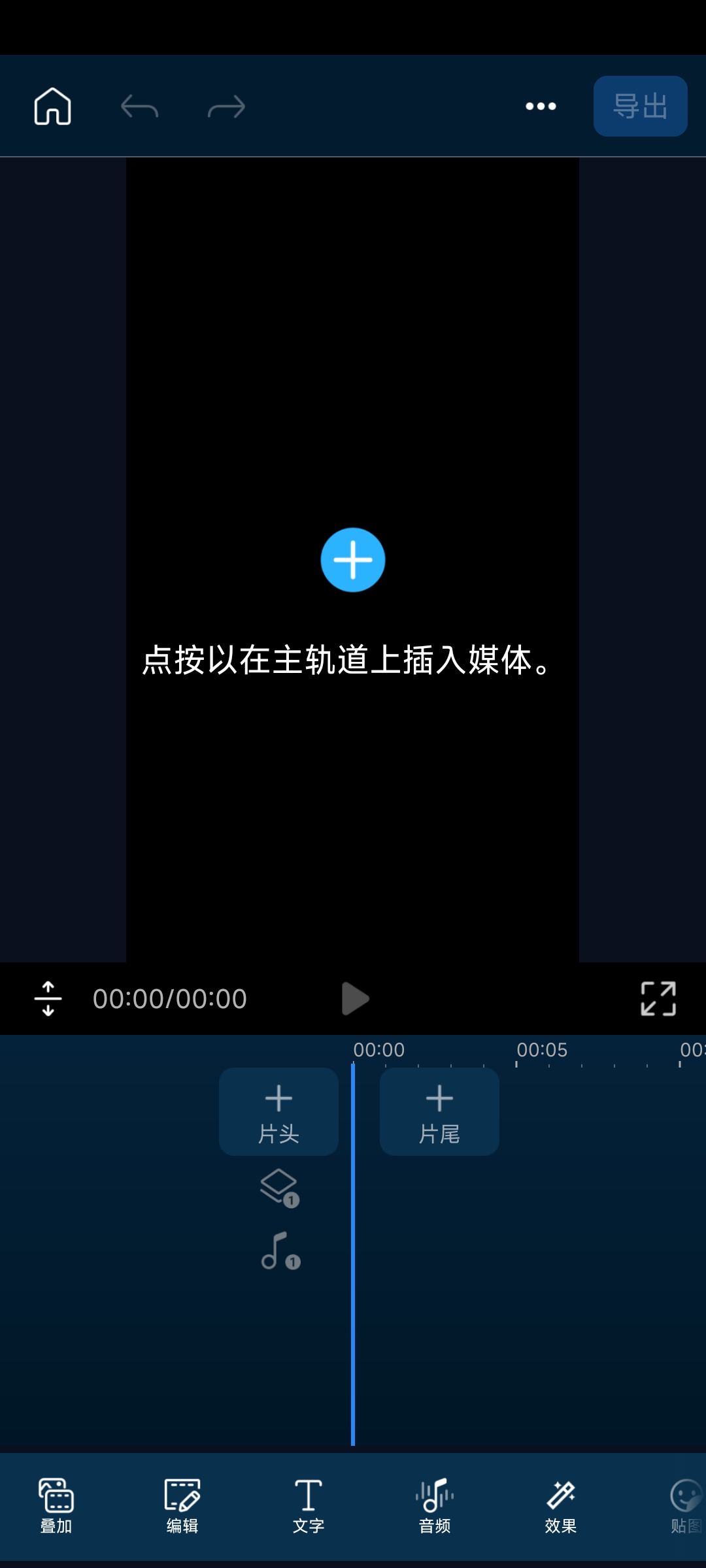Tap the music note audio track icon
This screenshot has width=706, height=1568.
(280, 1250)
